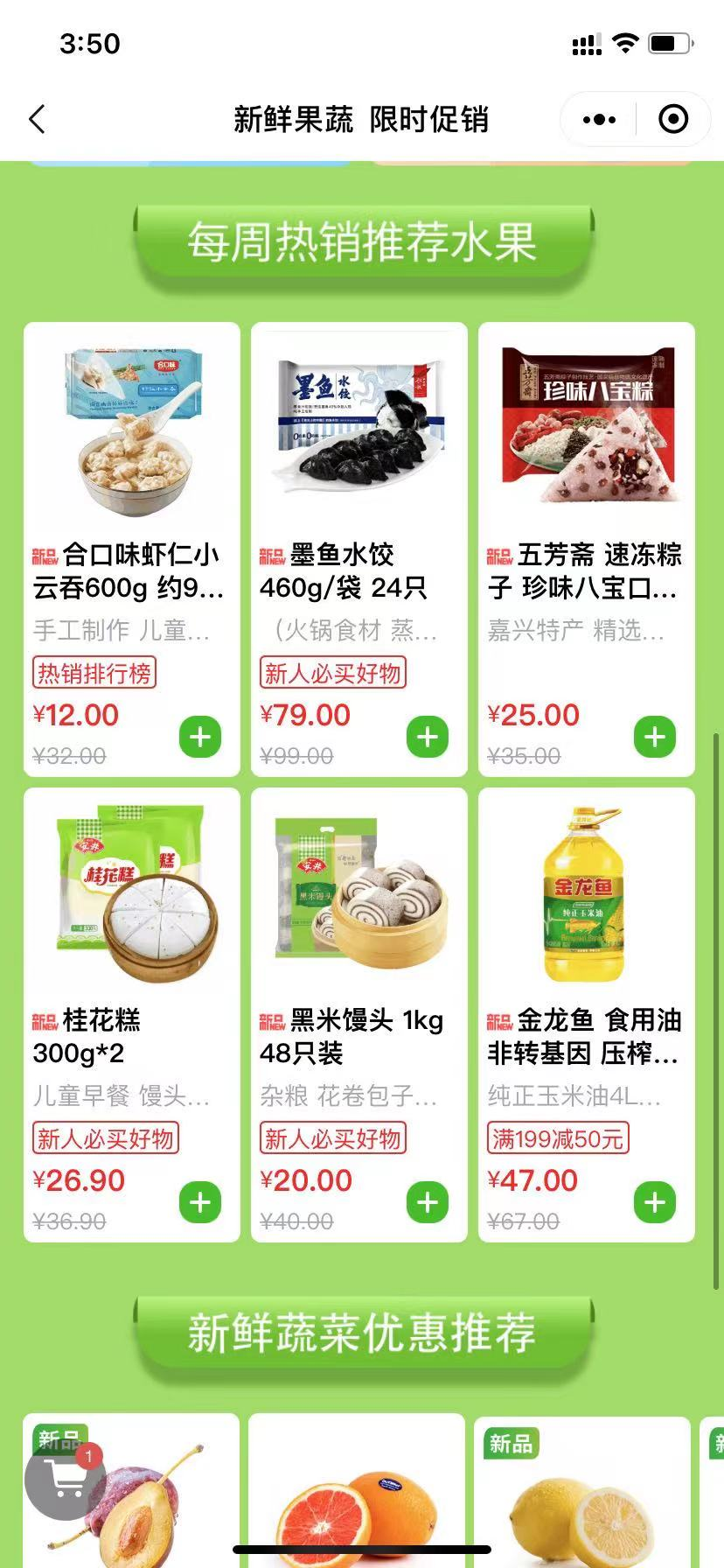Close the mini program with the circle button

tap(672, 120)
